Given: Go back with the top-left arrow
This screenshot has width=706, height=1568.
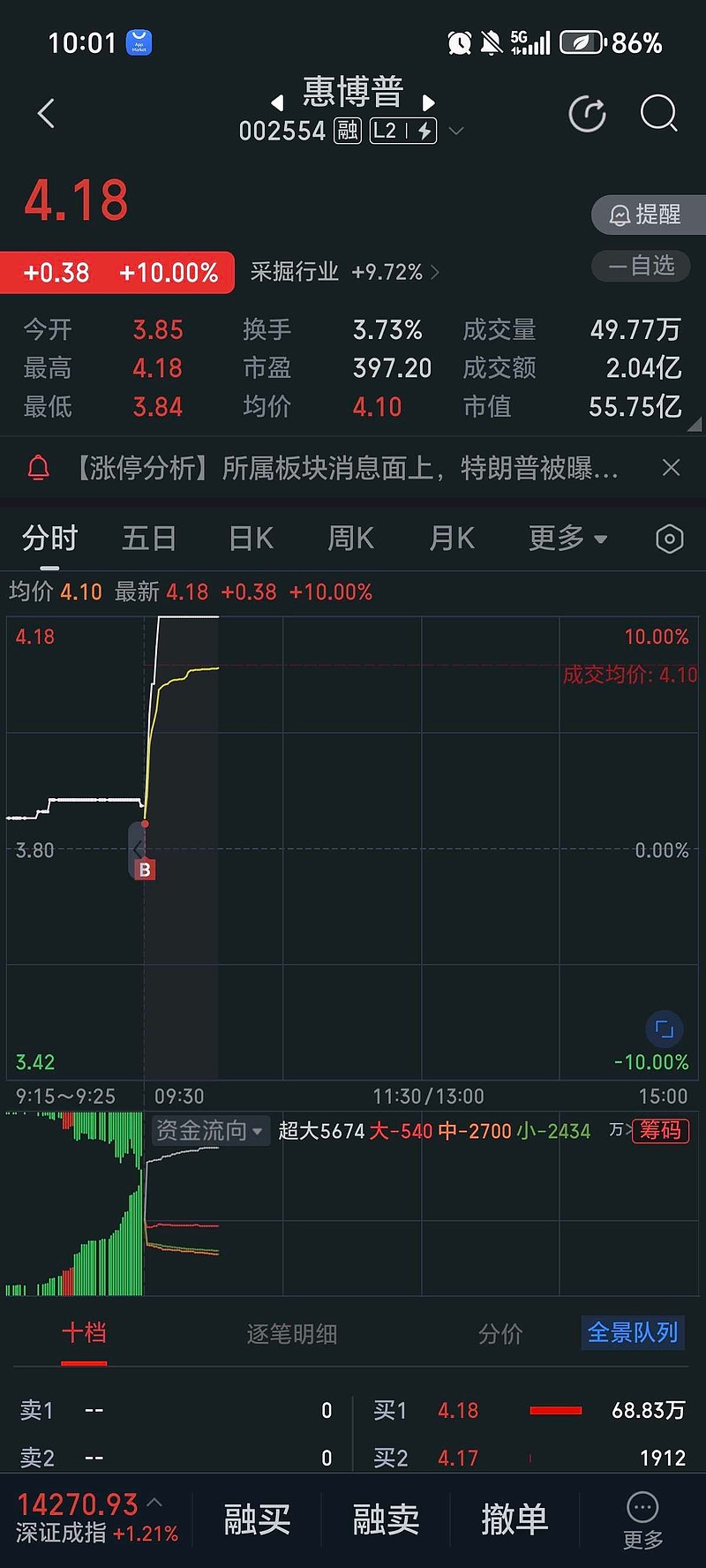Looking at the screenshot, I should coord(47,114).
